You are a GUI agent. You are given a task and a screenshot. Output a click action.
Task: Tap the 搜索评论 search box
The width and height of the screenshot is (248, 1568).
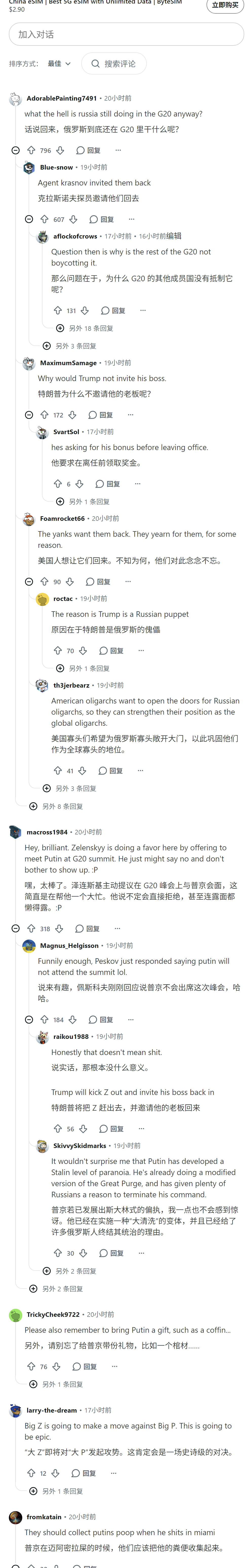coord(113,63)
